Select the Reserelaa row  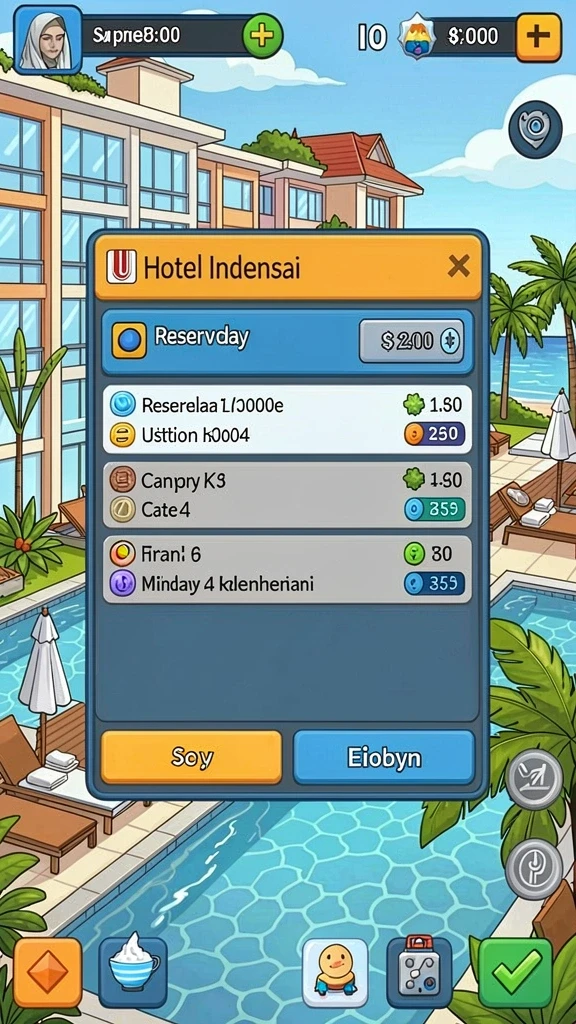287,419
